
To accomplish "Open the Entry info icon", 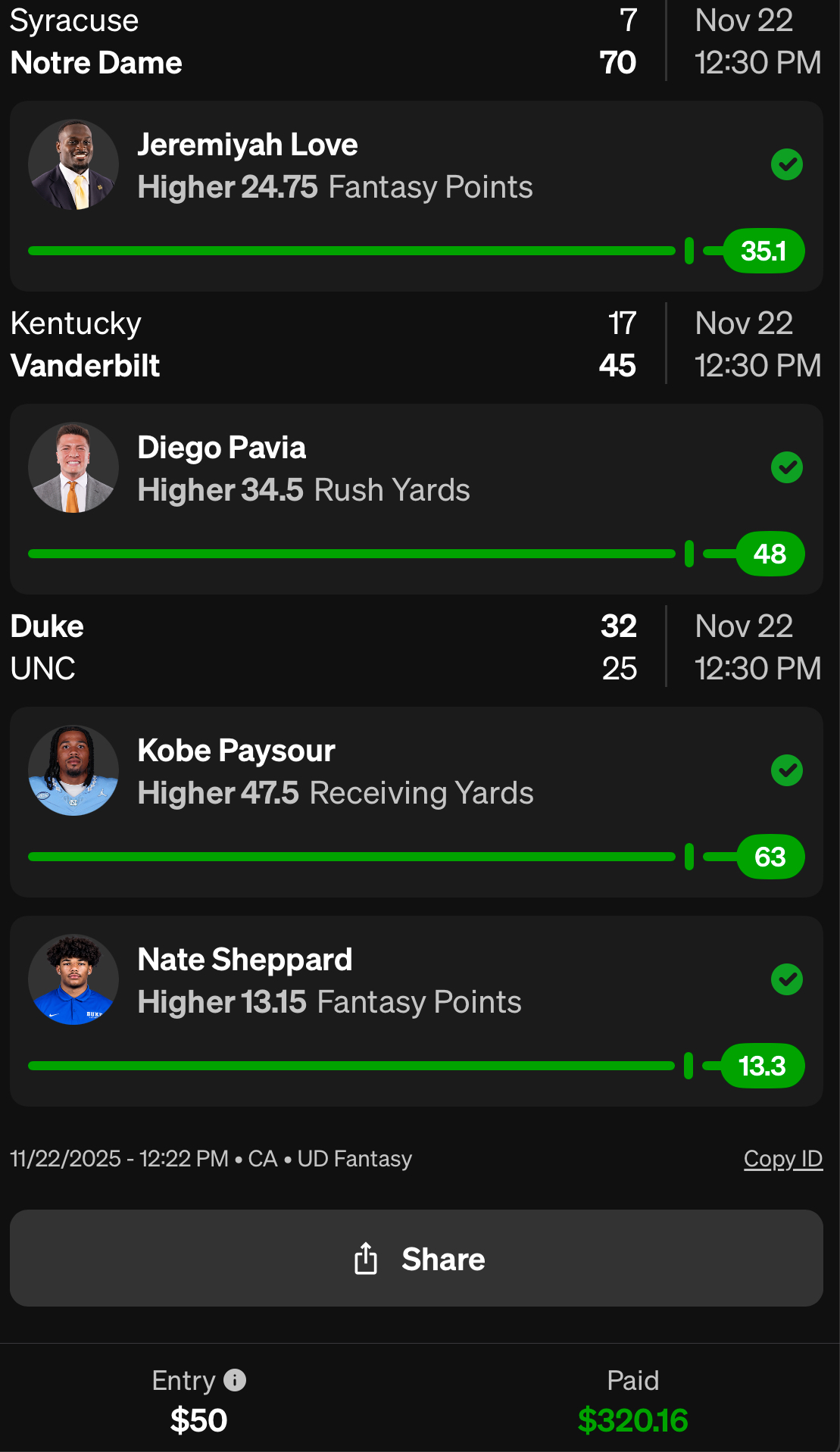I will tap(235, 1380).
